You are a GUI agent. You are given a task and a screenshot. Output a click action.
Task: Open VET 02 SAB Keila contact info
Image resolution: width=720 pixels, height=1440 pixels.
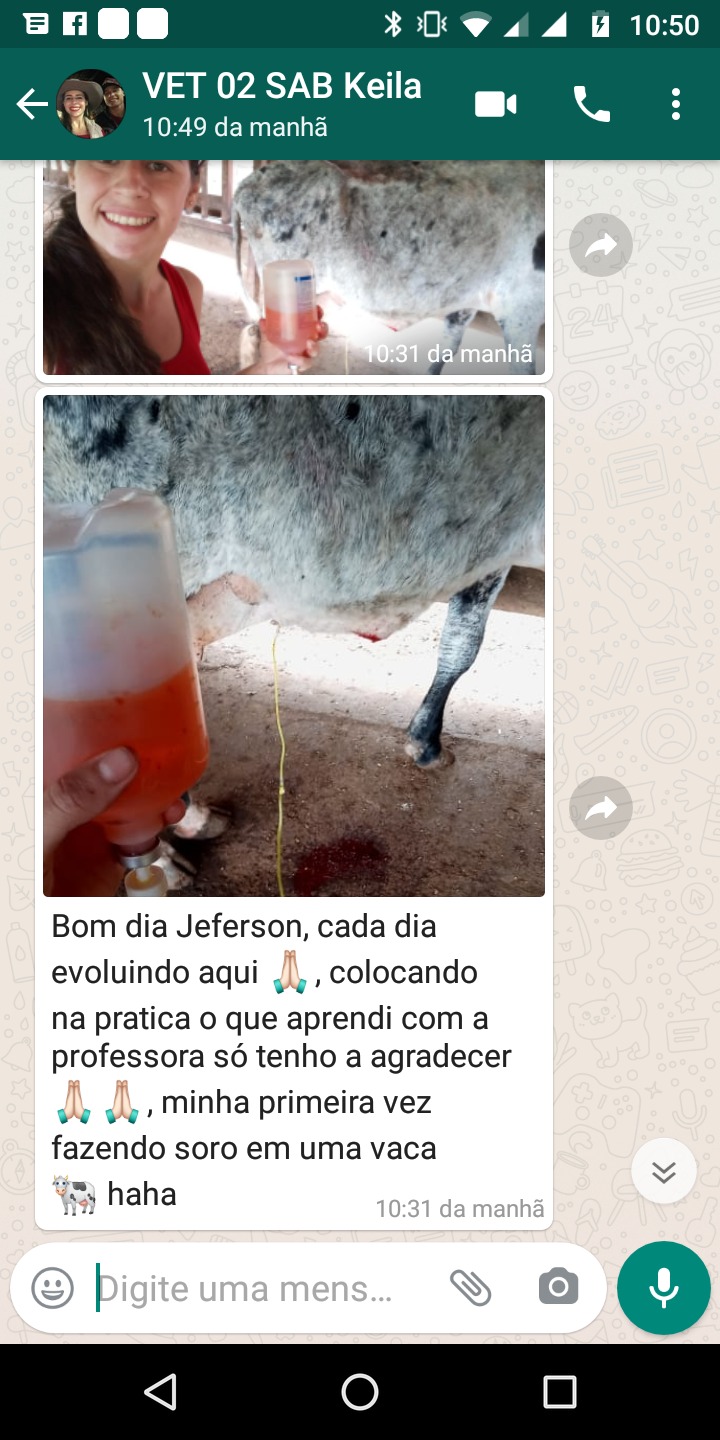click(x=280, y=102)
